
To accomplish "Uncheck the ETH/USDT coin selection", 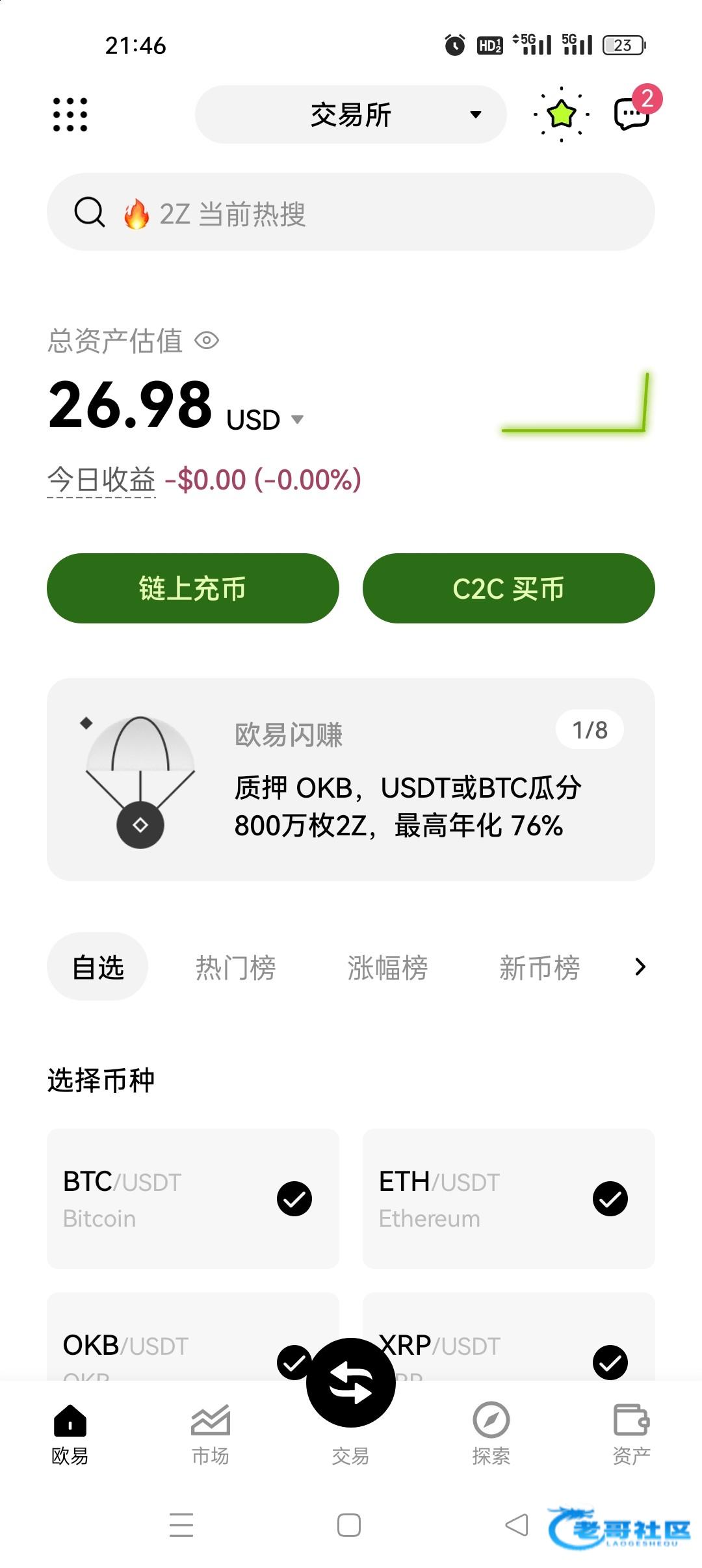I will (x=610, y=1198).
